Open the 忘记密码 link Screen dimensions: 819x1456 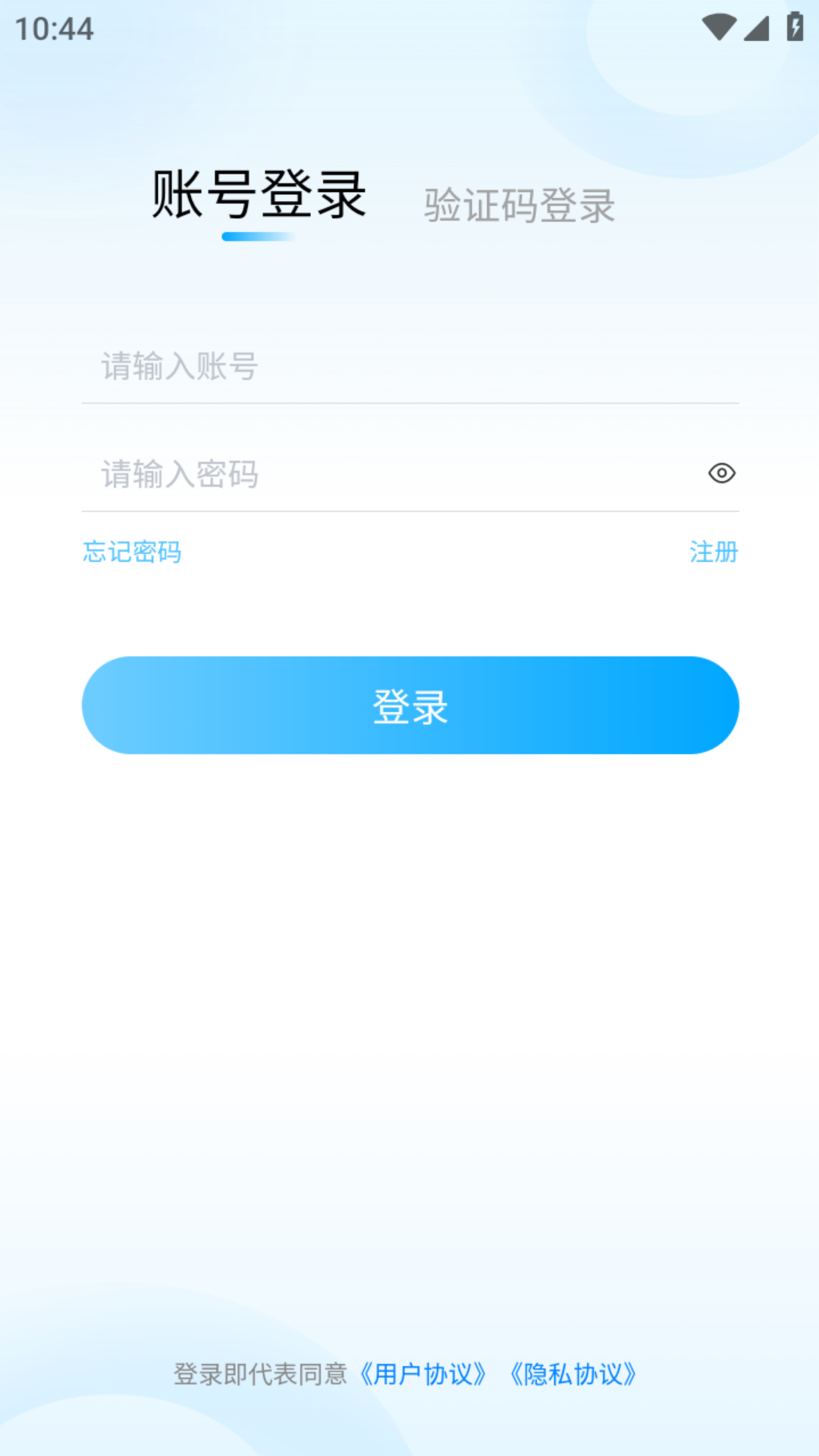point(133,553)
